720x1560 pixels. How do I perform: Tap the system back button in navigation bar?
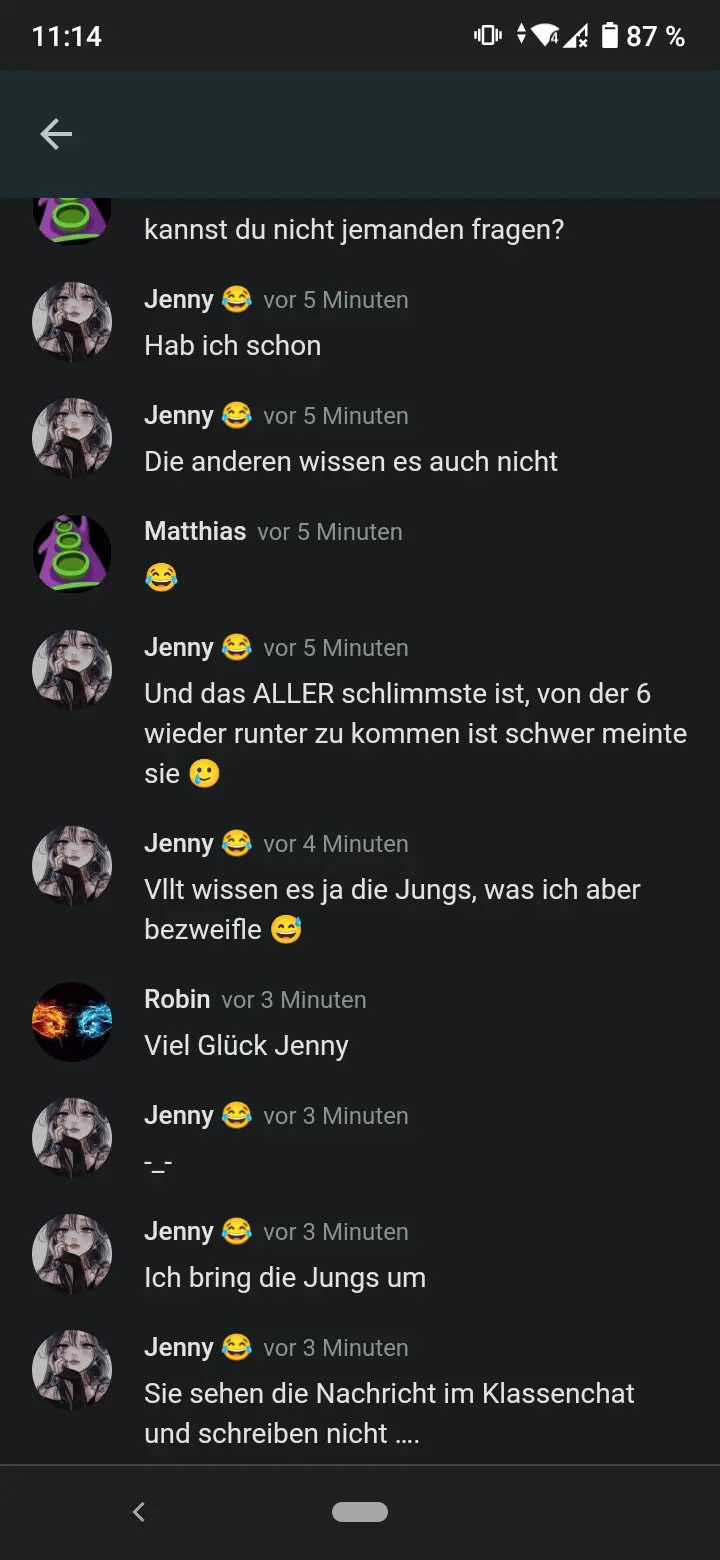coord(139,1512)
